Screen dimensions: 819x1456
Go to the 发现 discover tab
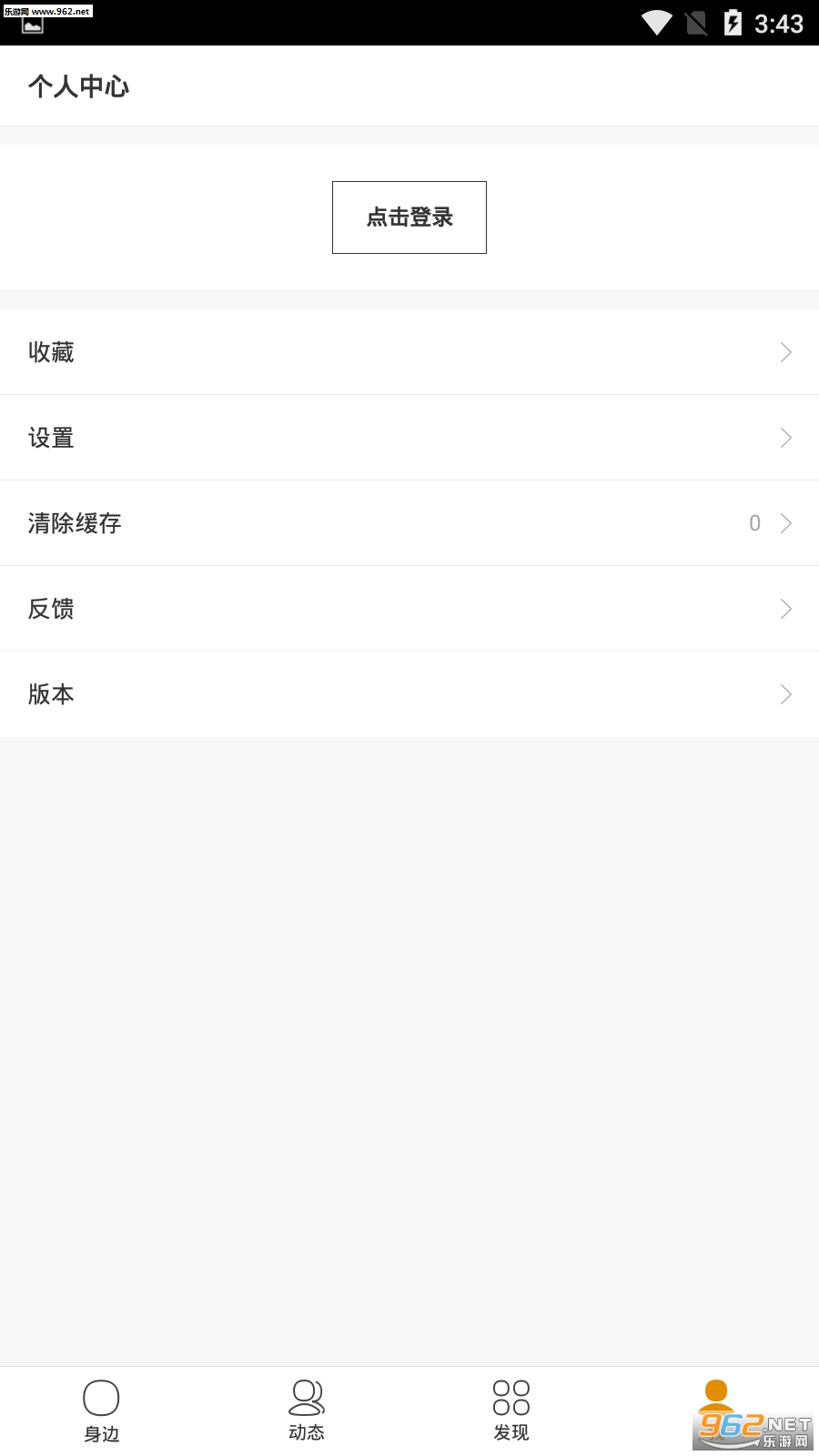pyautogui.click(x=511, y=1410)
